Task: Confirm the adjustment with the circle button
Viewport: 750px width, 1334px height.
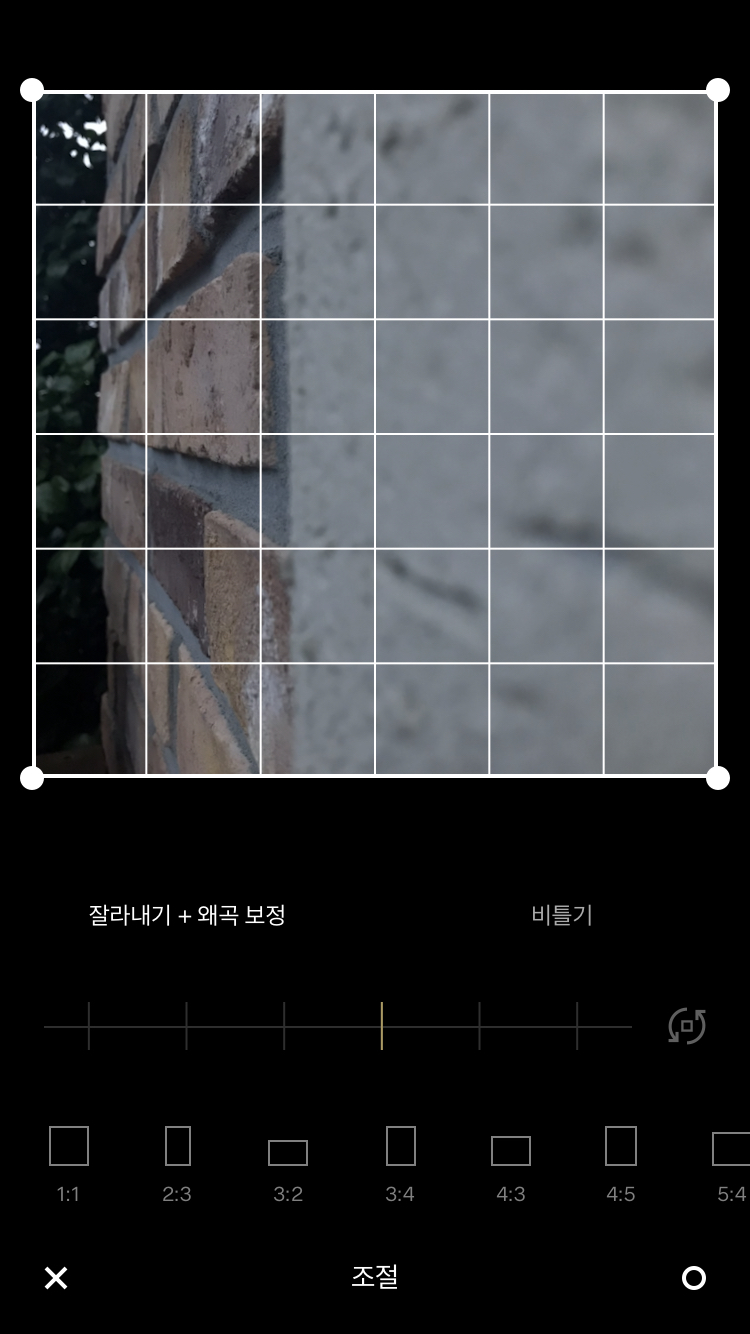Action: click(693, 1278)
